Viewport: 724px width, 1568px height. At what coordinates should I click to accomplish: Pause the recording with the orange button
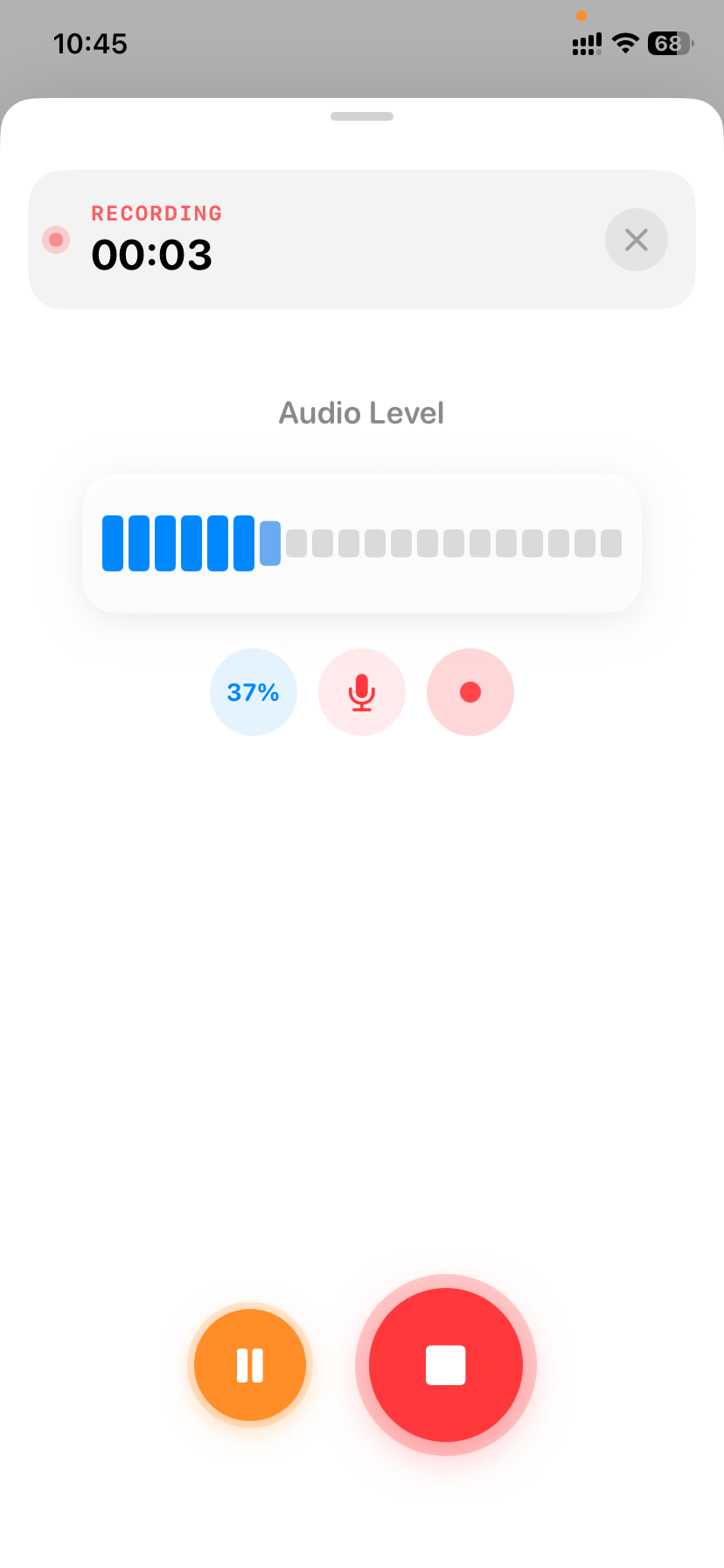point(249,1364)
